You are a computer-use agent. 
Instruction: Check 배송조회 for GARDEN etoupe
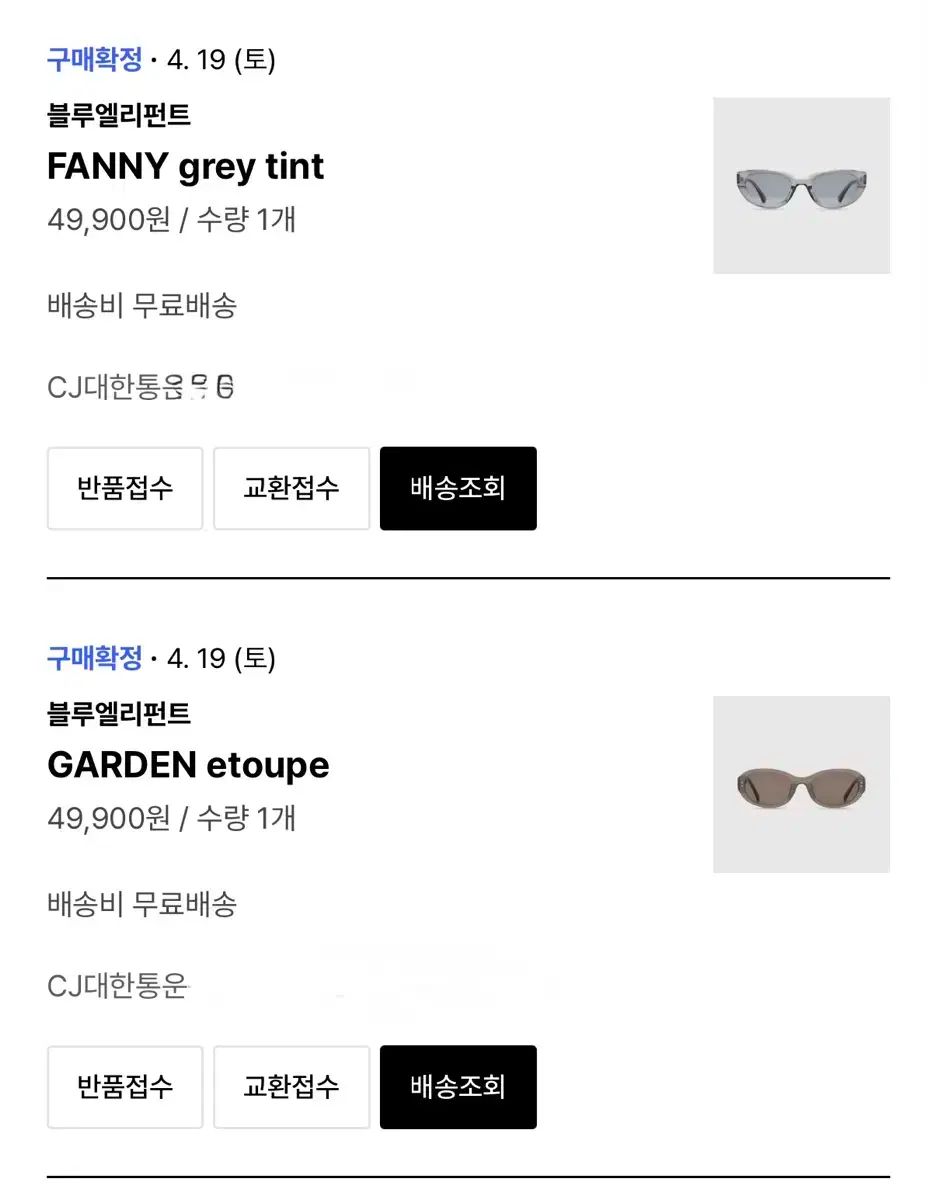coord(458,1087)
